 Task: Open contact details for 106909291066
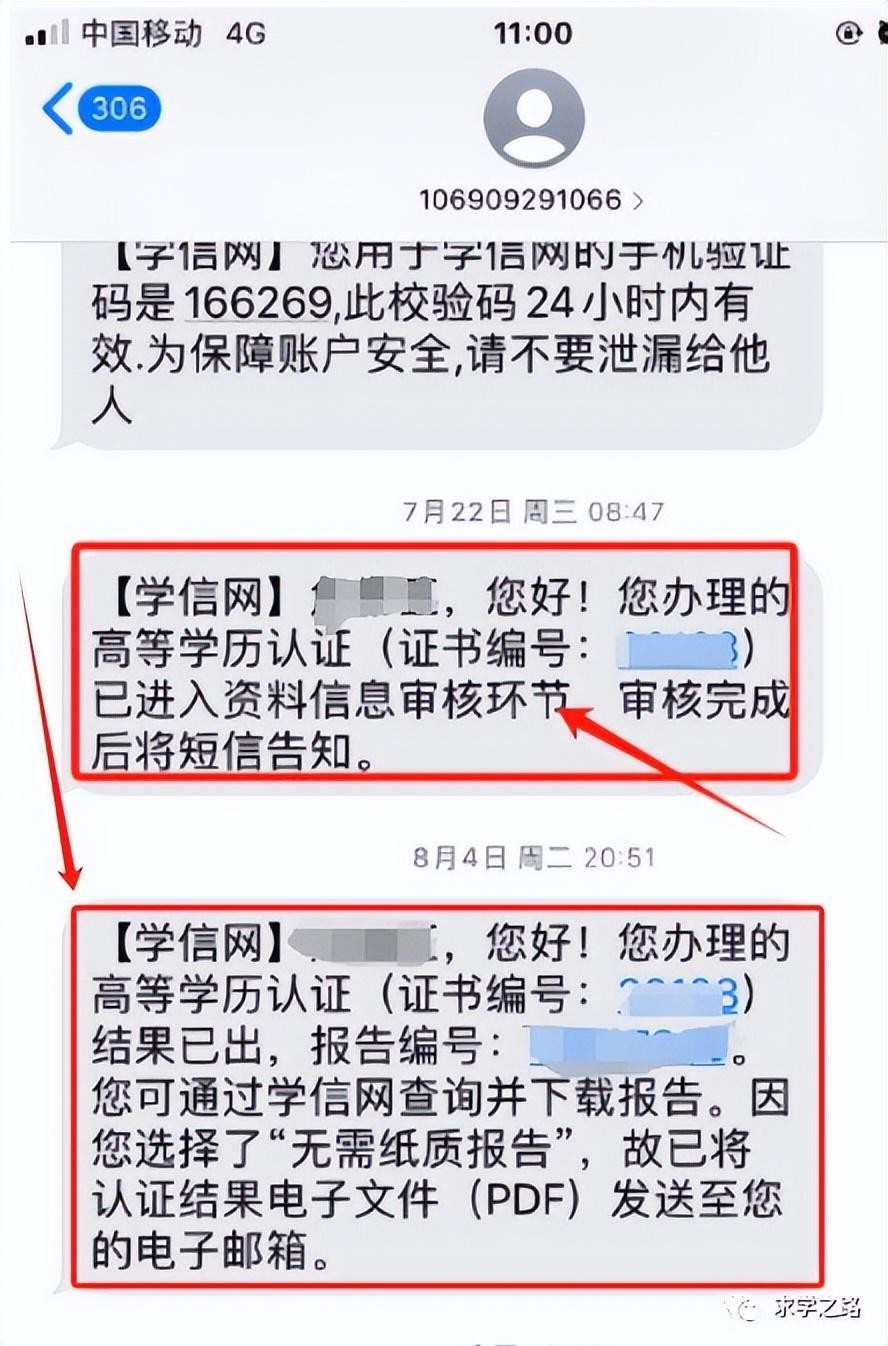pos(532,200)
